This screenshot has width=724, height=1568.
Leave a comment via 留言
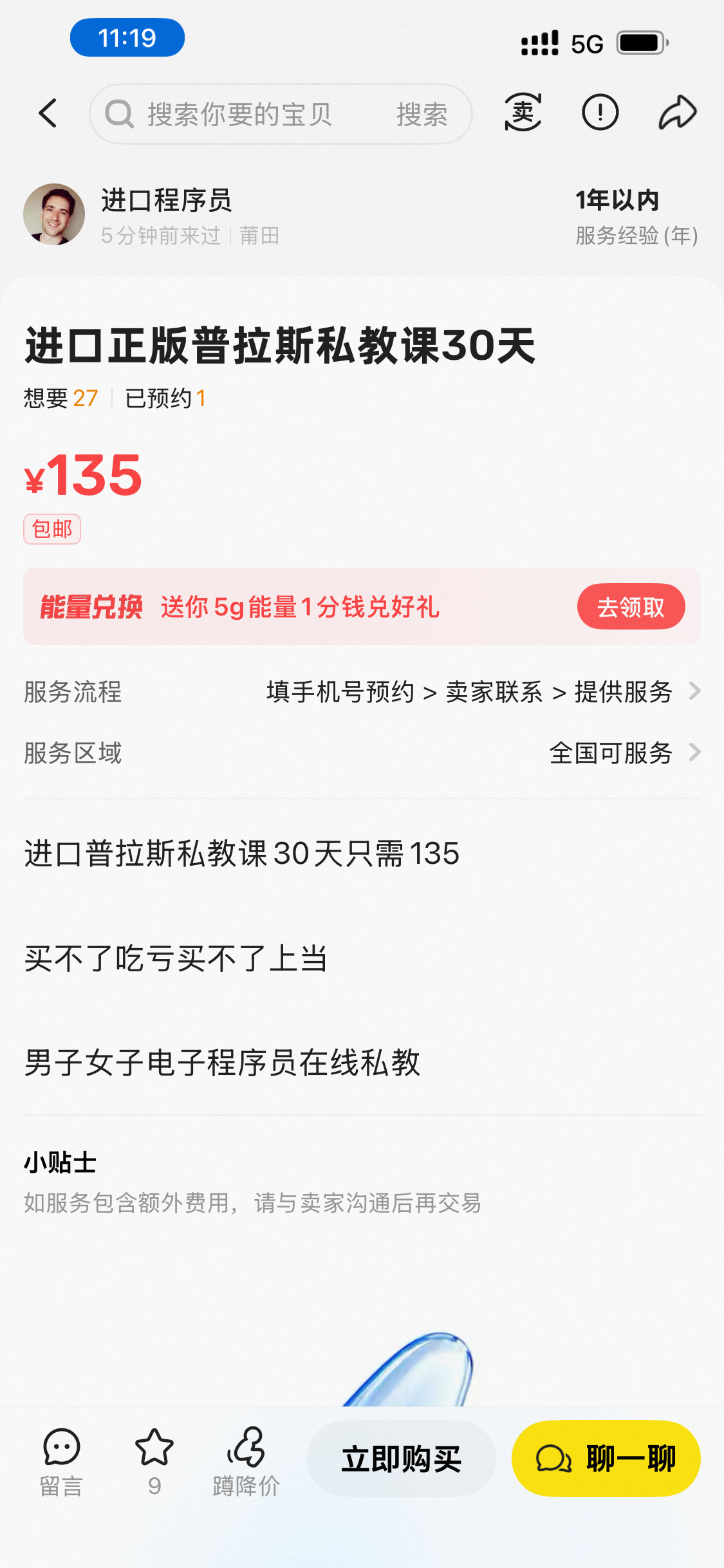(x=61, y=1462)
